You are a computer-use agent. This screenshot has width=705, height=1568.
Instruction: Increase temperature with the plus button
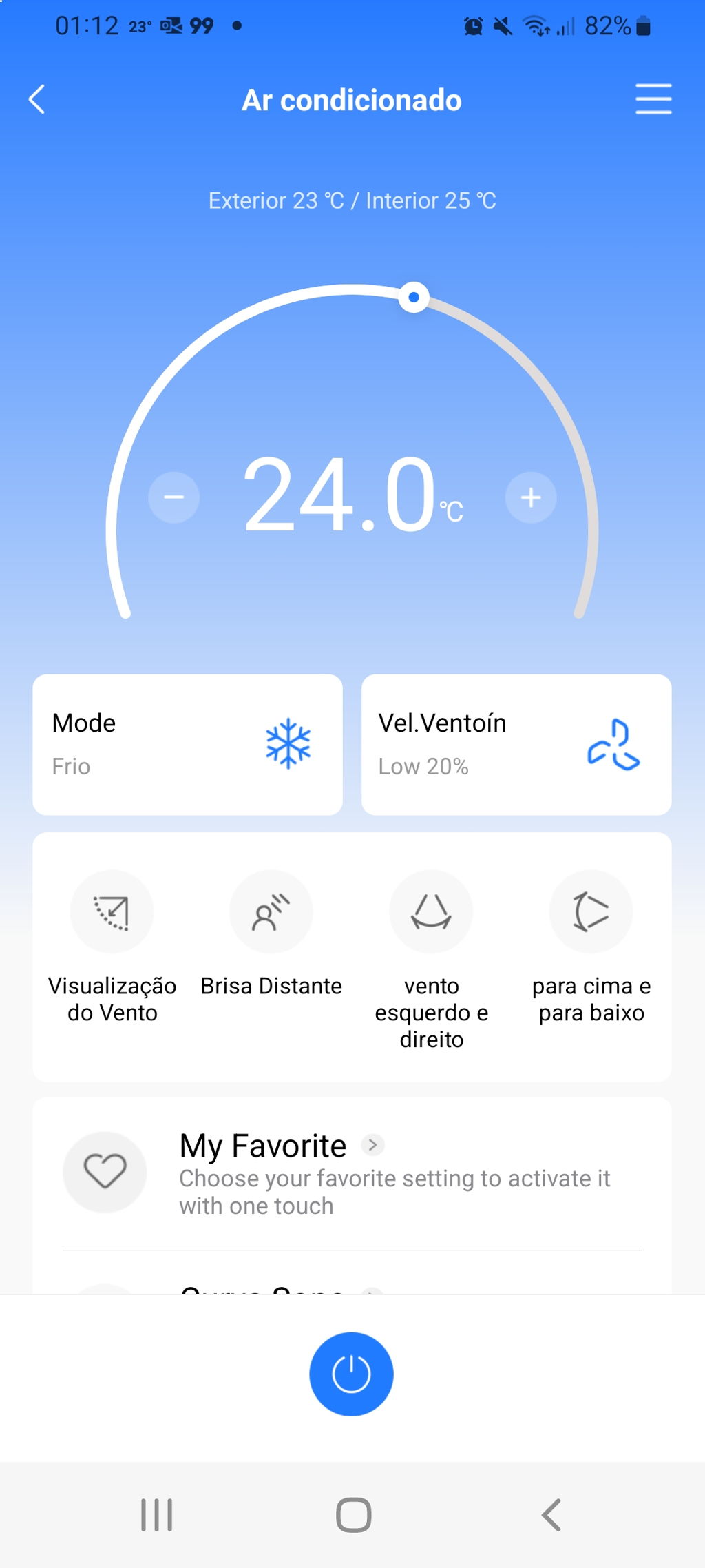click(x=531, y=497)
